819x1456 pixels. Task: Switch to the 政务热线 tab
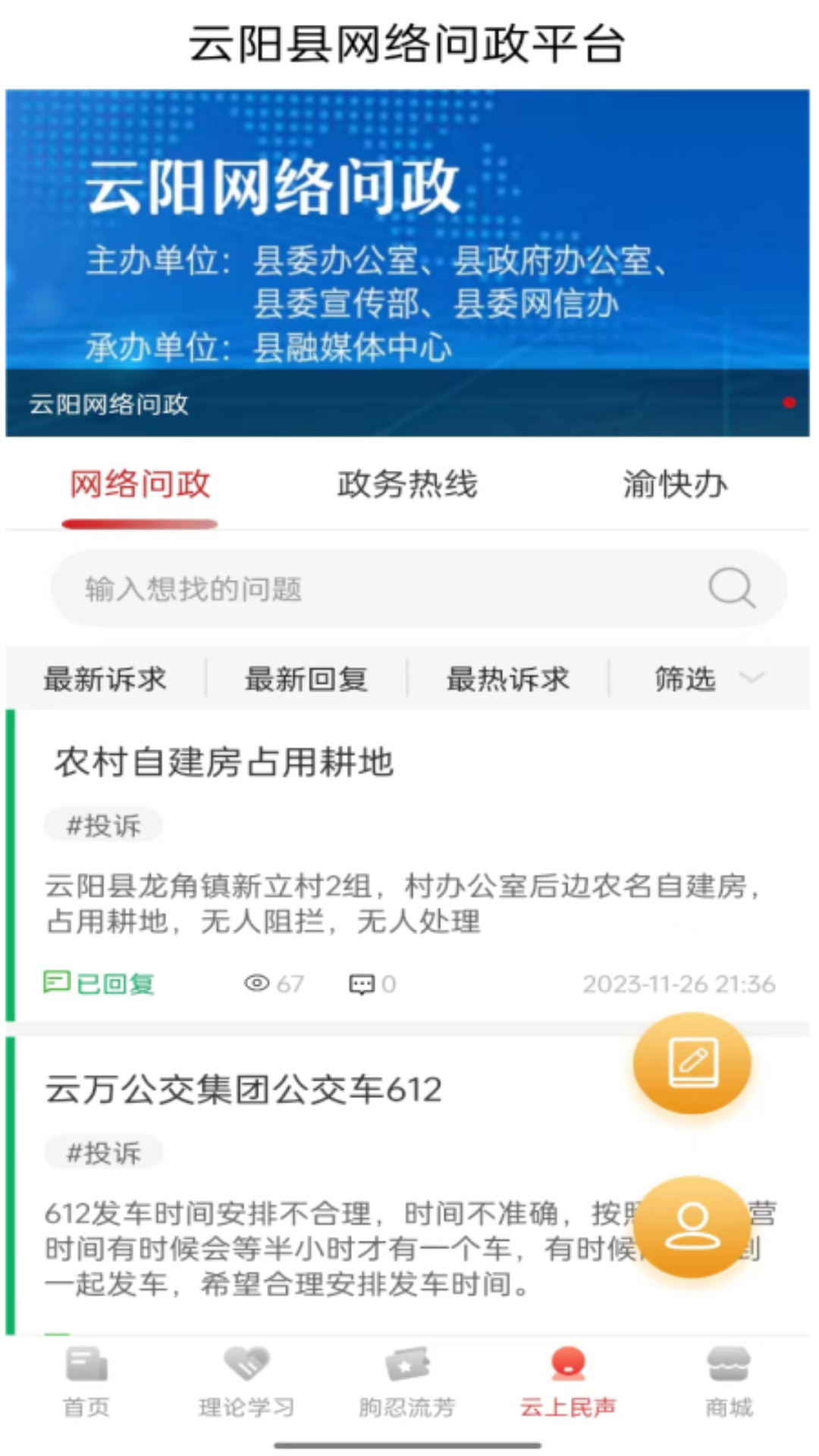(x=406, y=486)
